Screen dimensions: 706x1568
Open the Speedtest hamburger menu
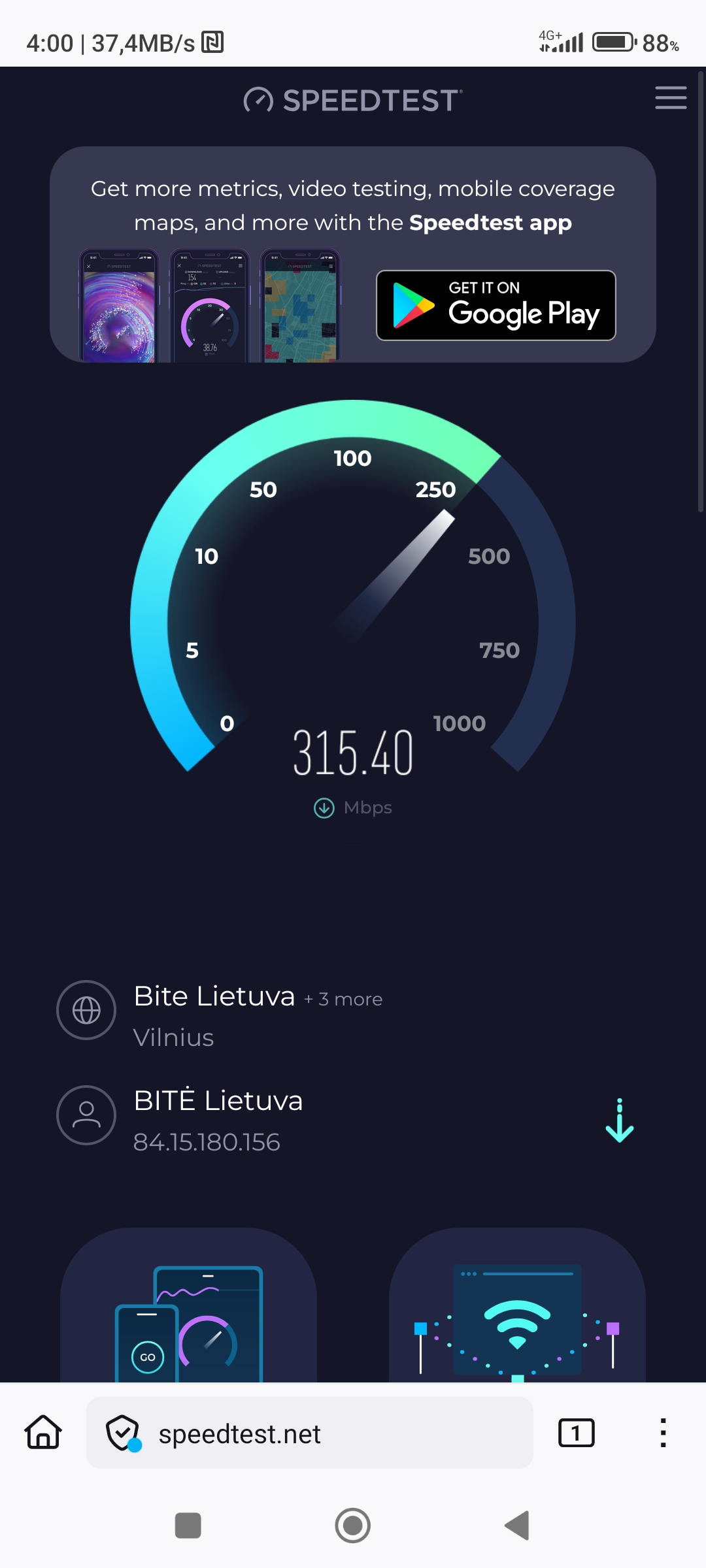pyautogui.click(x=671, y=98)
